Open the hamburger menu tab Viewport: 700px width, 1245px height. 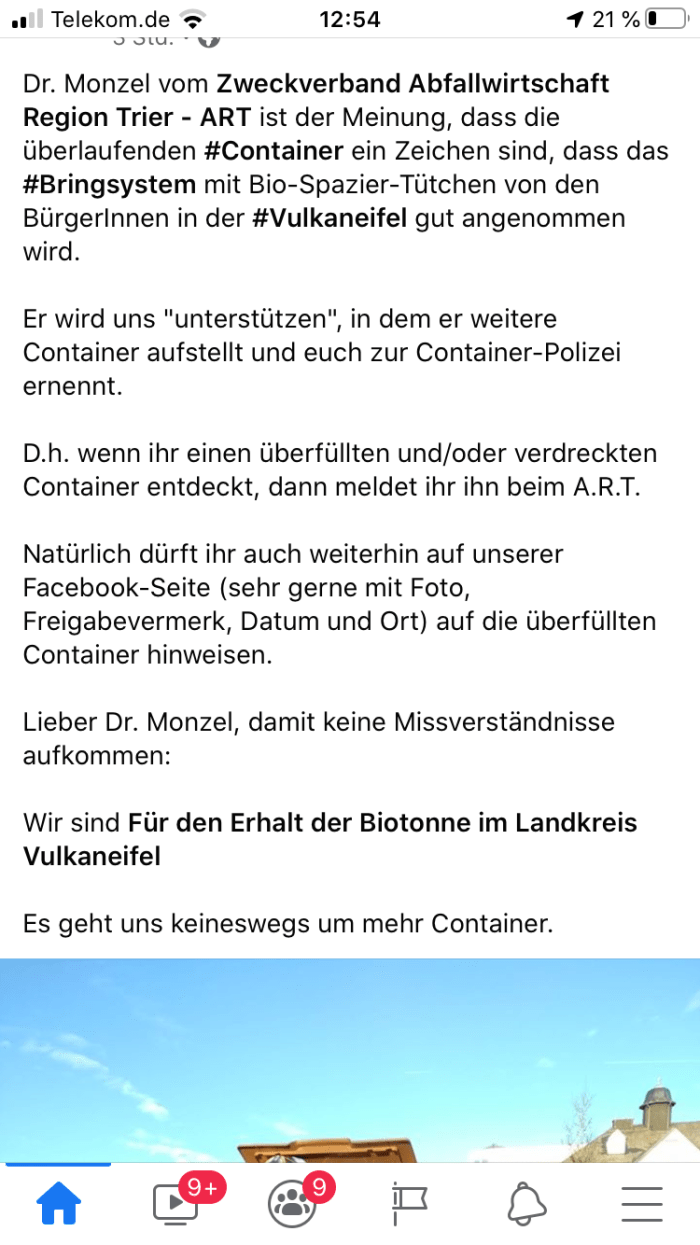click(642, 1202)
